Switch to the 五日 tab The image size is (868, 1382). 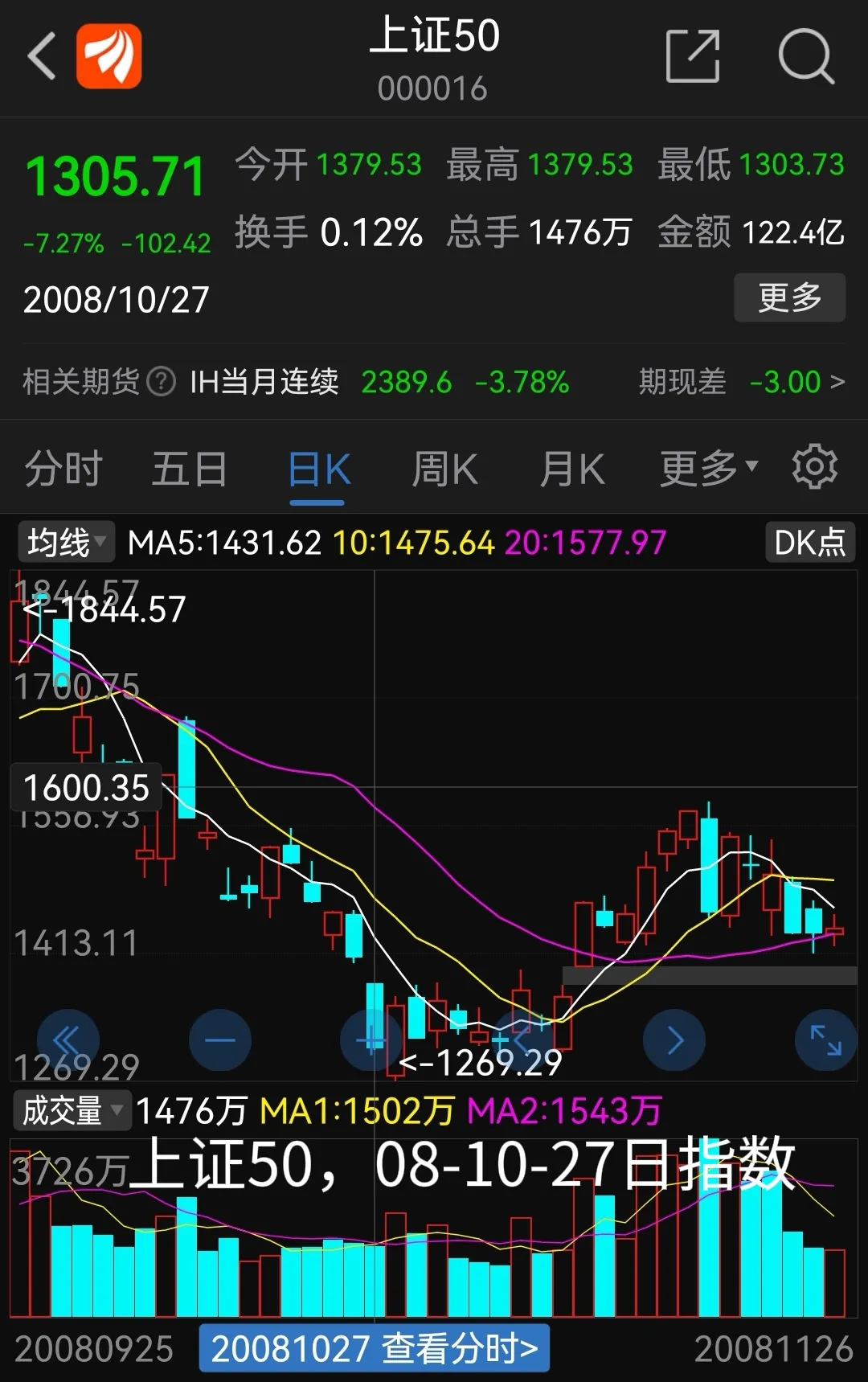(189, 469)
